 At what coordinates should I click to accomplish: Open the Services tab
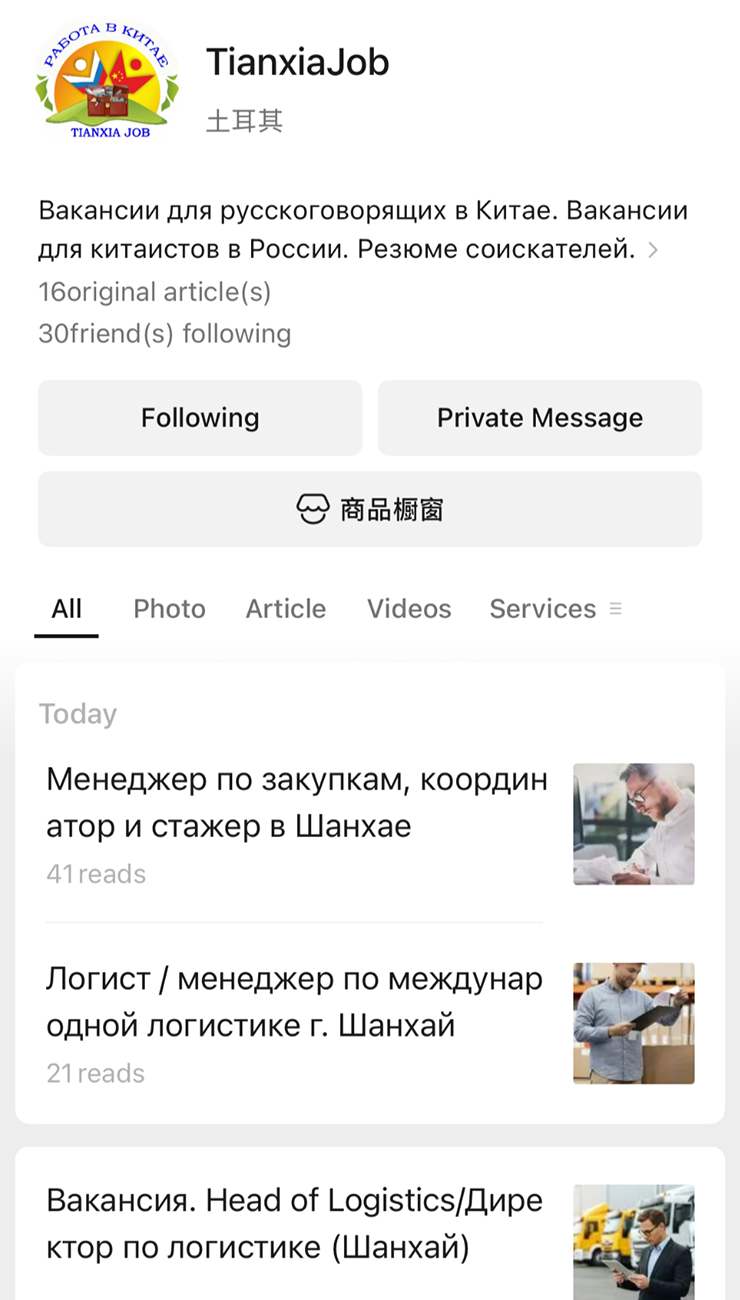point(555,609)
